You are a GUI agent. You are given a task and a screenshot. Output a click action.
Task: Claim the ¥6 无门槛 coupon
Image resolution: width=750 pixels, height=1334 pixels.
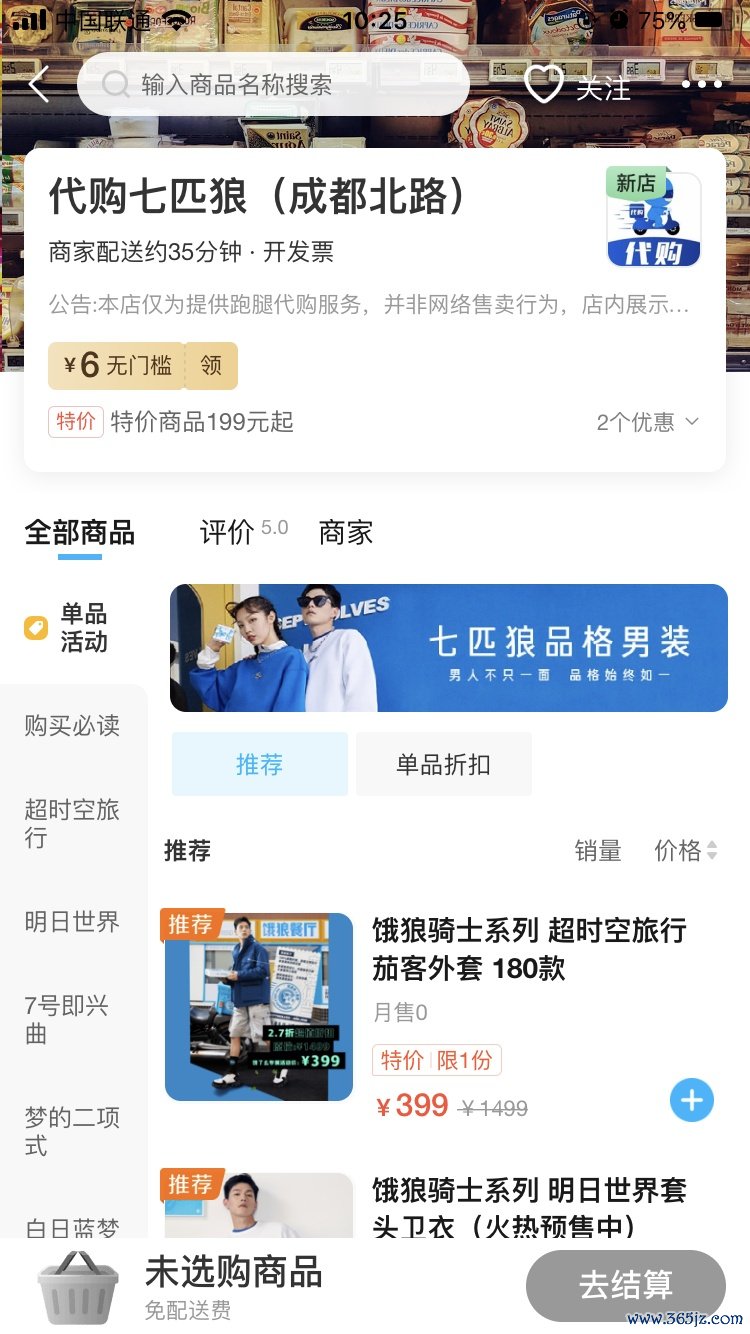211,366
